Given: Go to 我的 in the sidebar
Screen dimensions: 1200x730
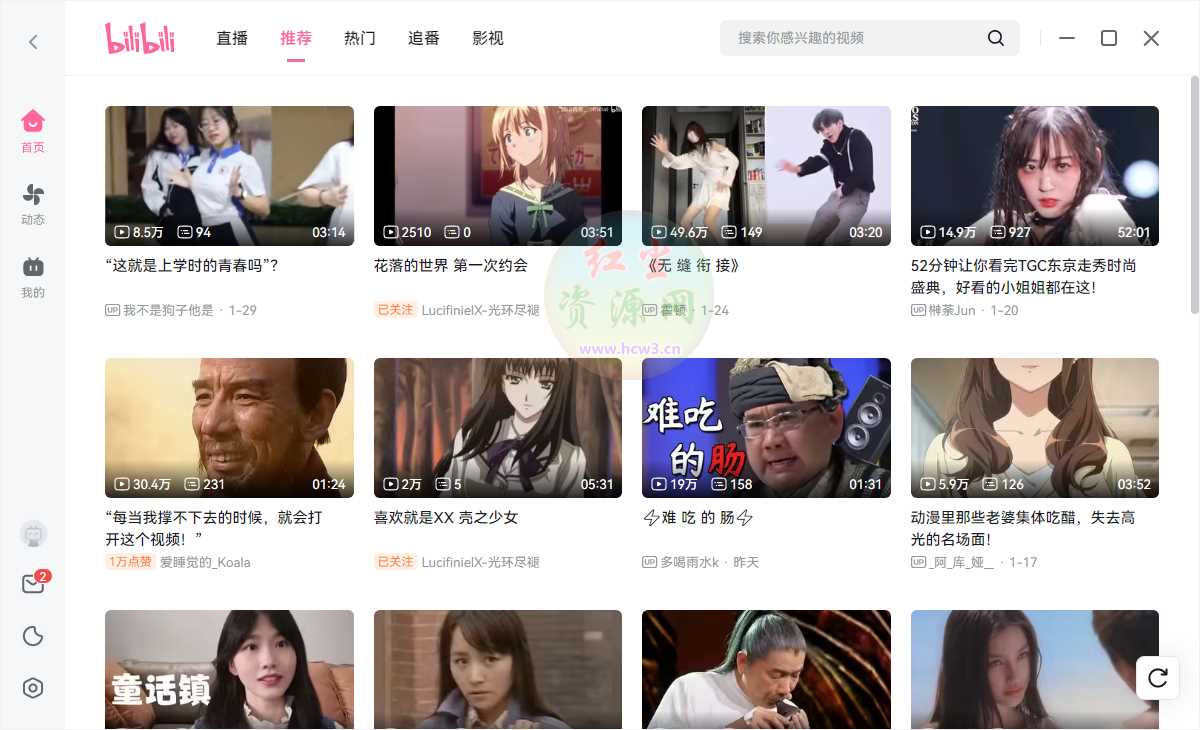Looking at the screenshot, I should click(33, 277).
